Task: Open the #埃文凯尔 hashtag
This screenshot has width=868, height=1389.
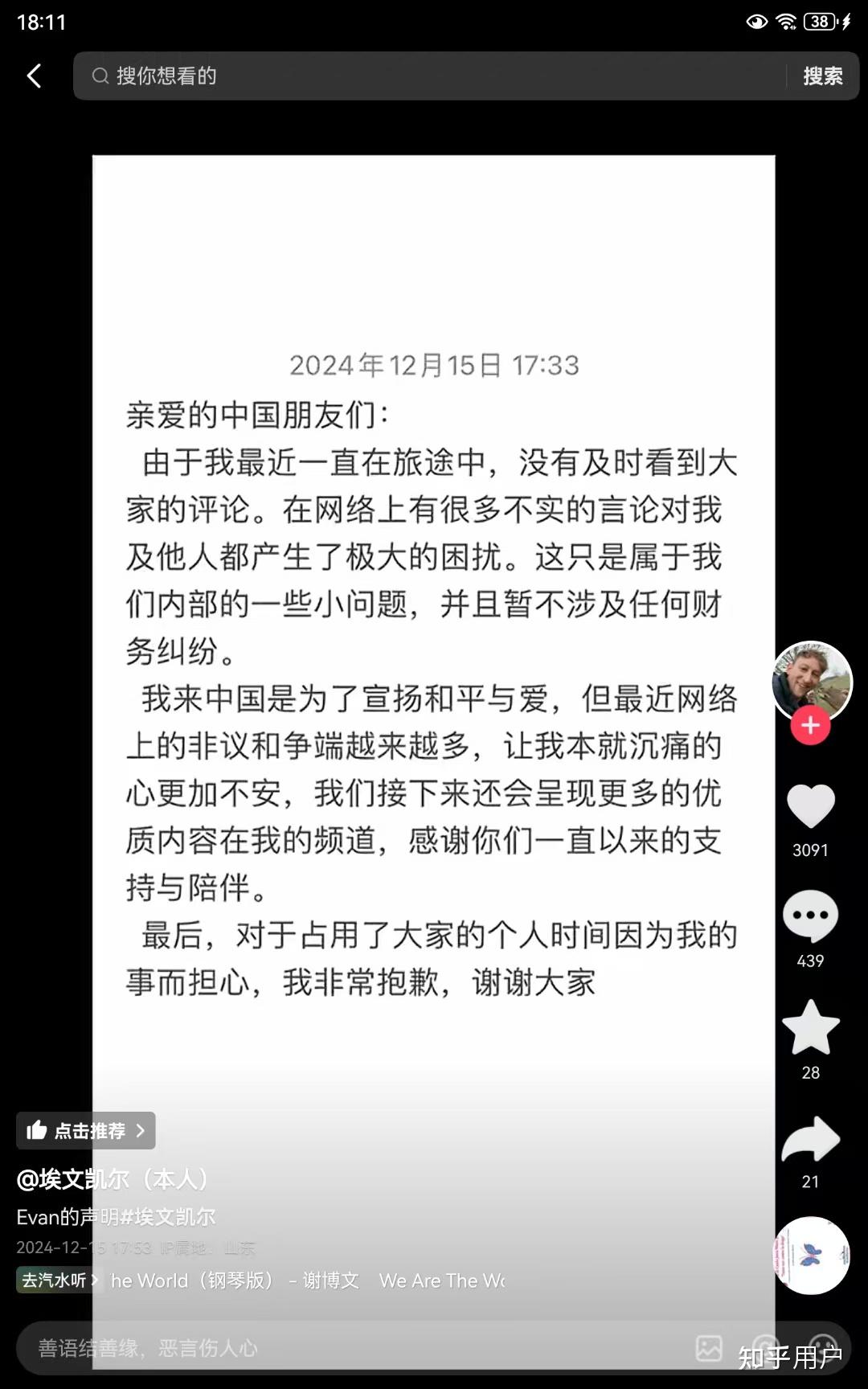Action: pyautogui.click(x=167, y=1217)
